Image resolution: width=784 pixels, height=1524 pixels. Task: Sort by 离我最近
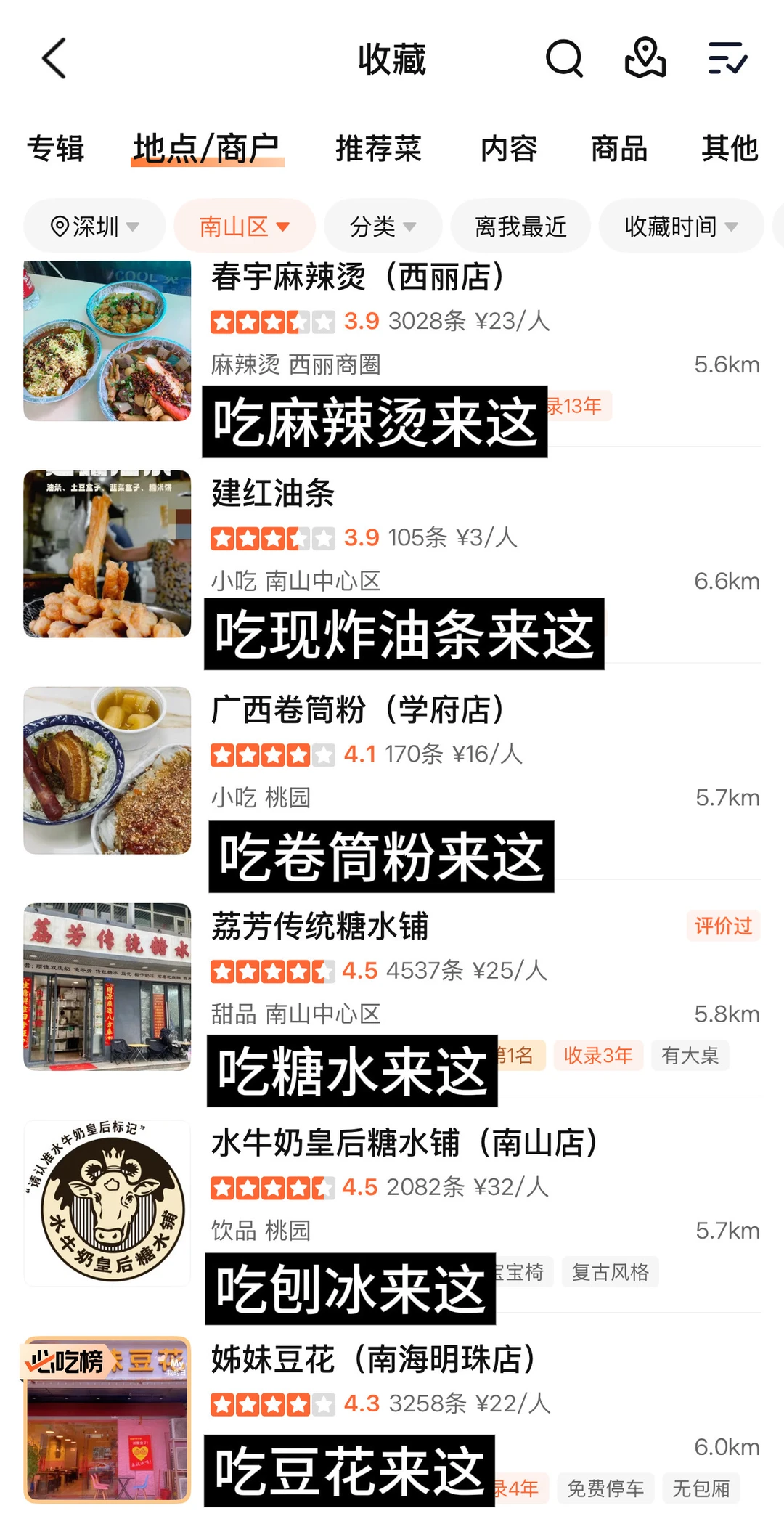pyautogui.click(x=520, y=227)
